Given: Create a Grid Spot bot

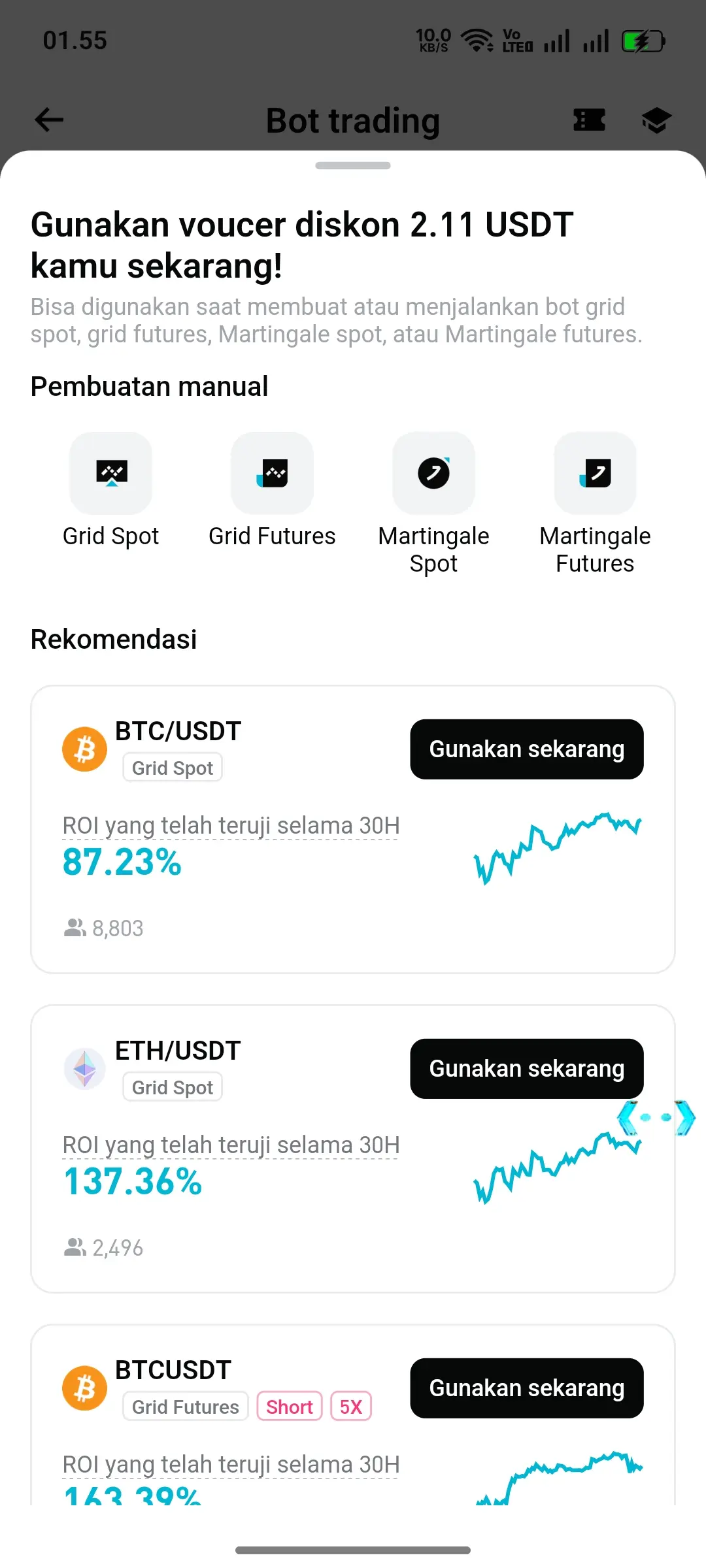Looking at the screenshot, I should pyautogui.click(x=111, y=473).
